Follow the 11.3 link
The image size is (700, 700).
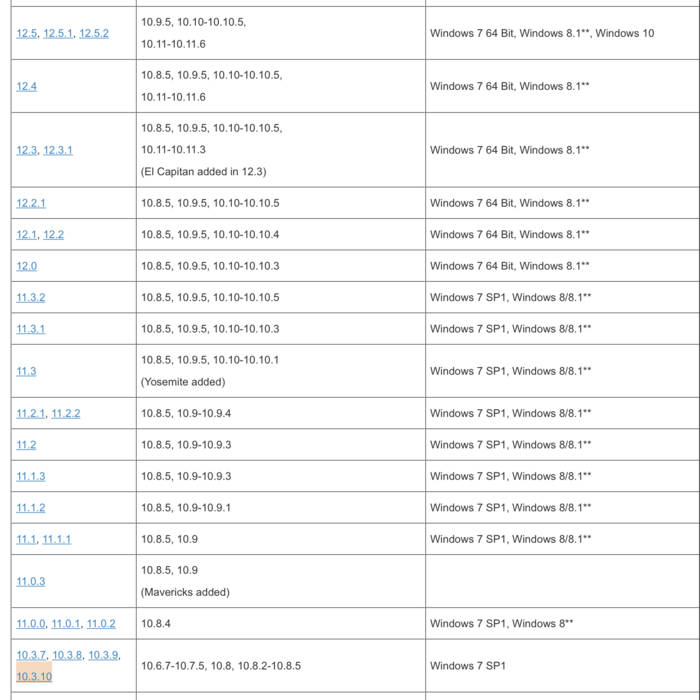click(26, 371)
